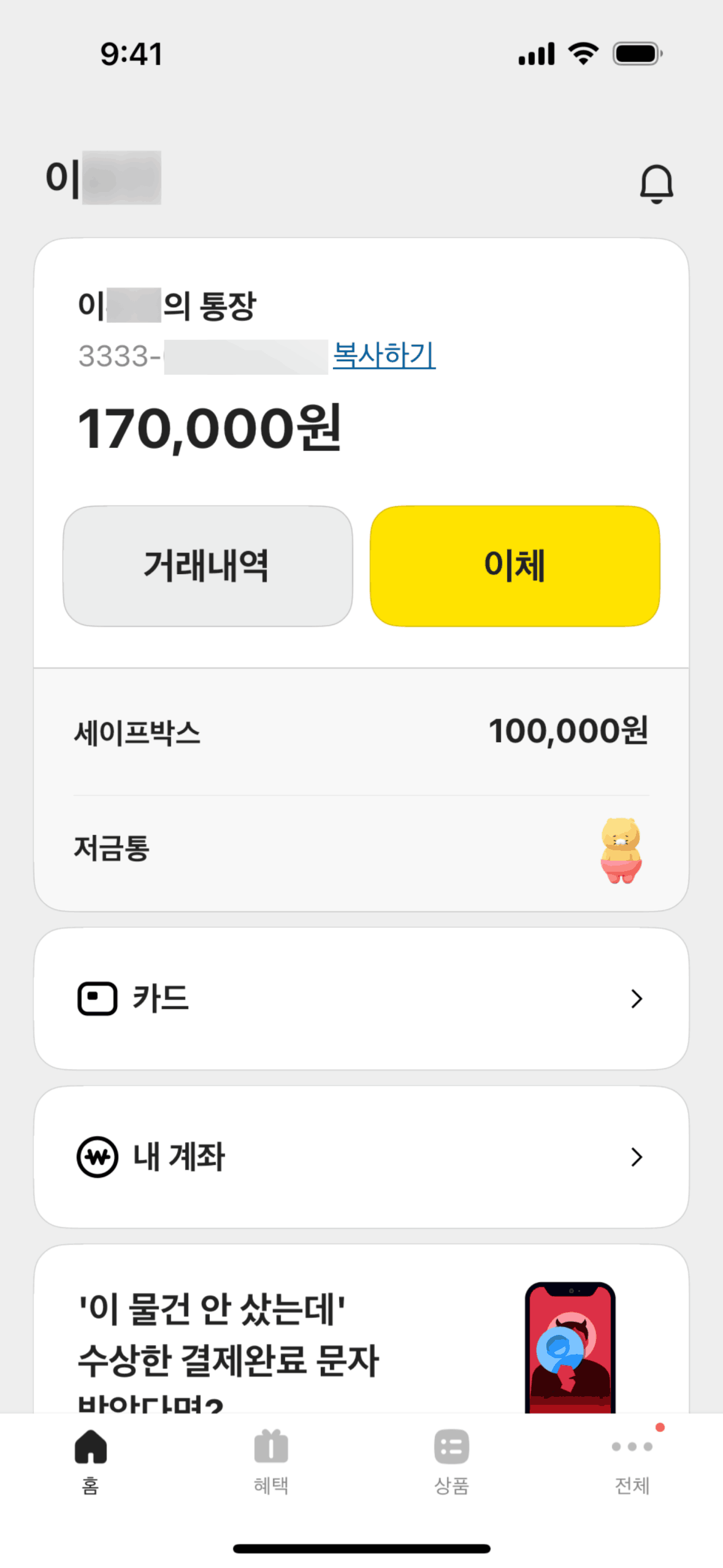Open 거래내역 transaction history
This screenshot has width=723, height=1568.
[x=208, y=566]
